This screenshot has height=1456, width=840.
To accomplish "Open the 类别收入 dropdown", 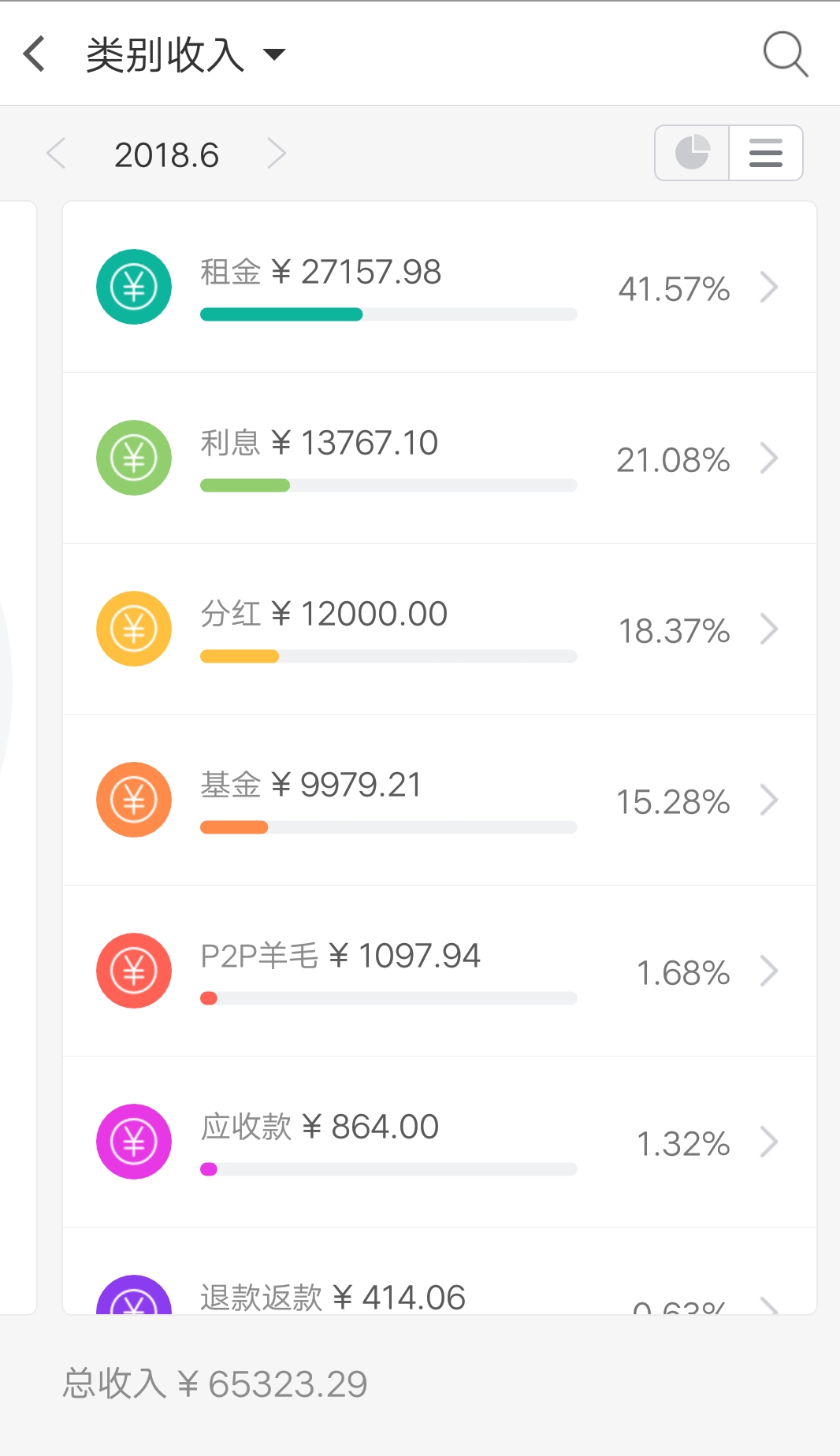I will [x=186, y=54].
